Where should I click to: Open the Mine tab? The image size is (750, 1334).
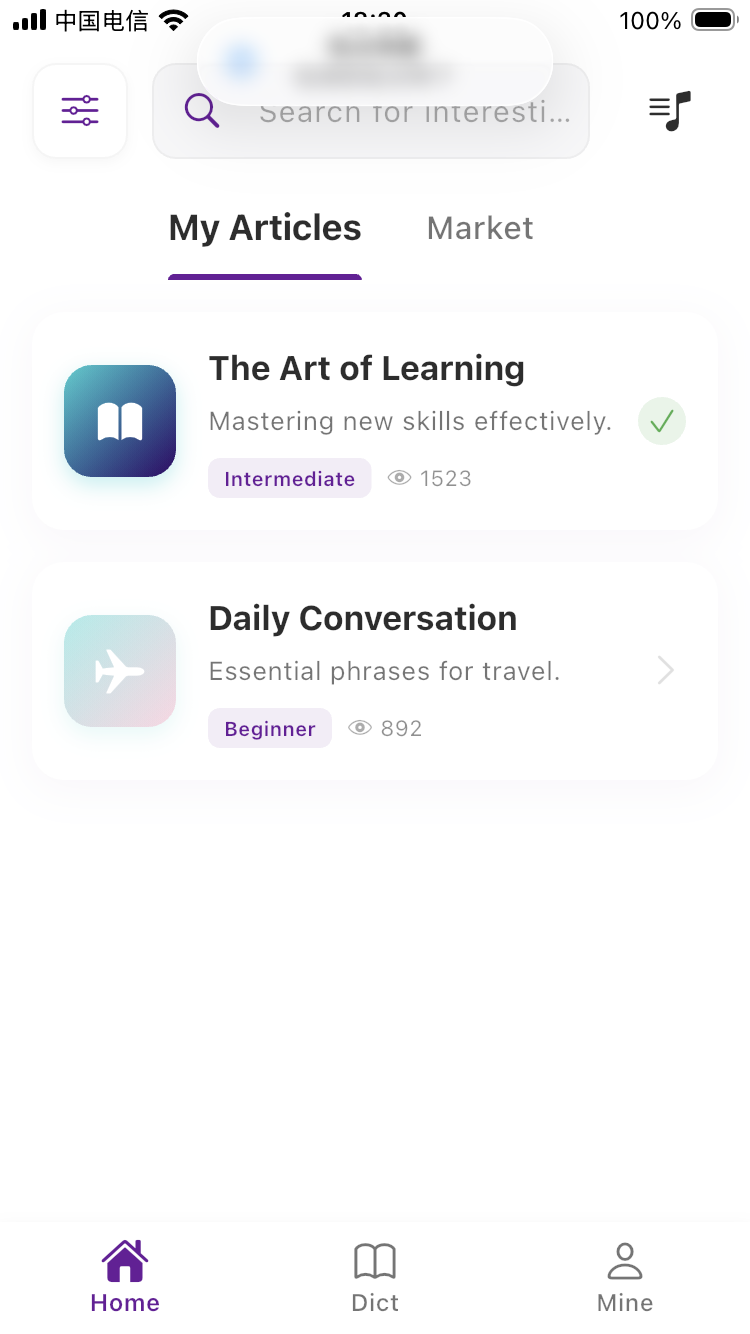tap(625, 1277)
